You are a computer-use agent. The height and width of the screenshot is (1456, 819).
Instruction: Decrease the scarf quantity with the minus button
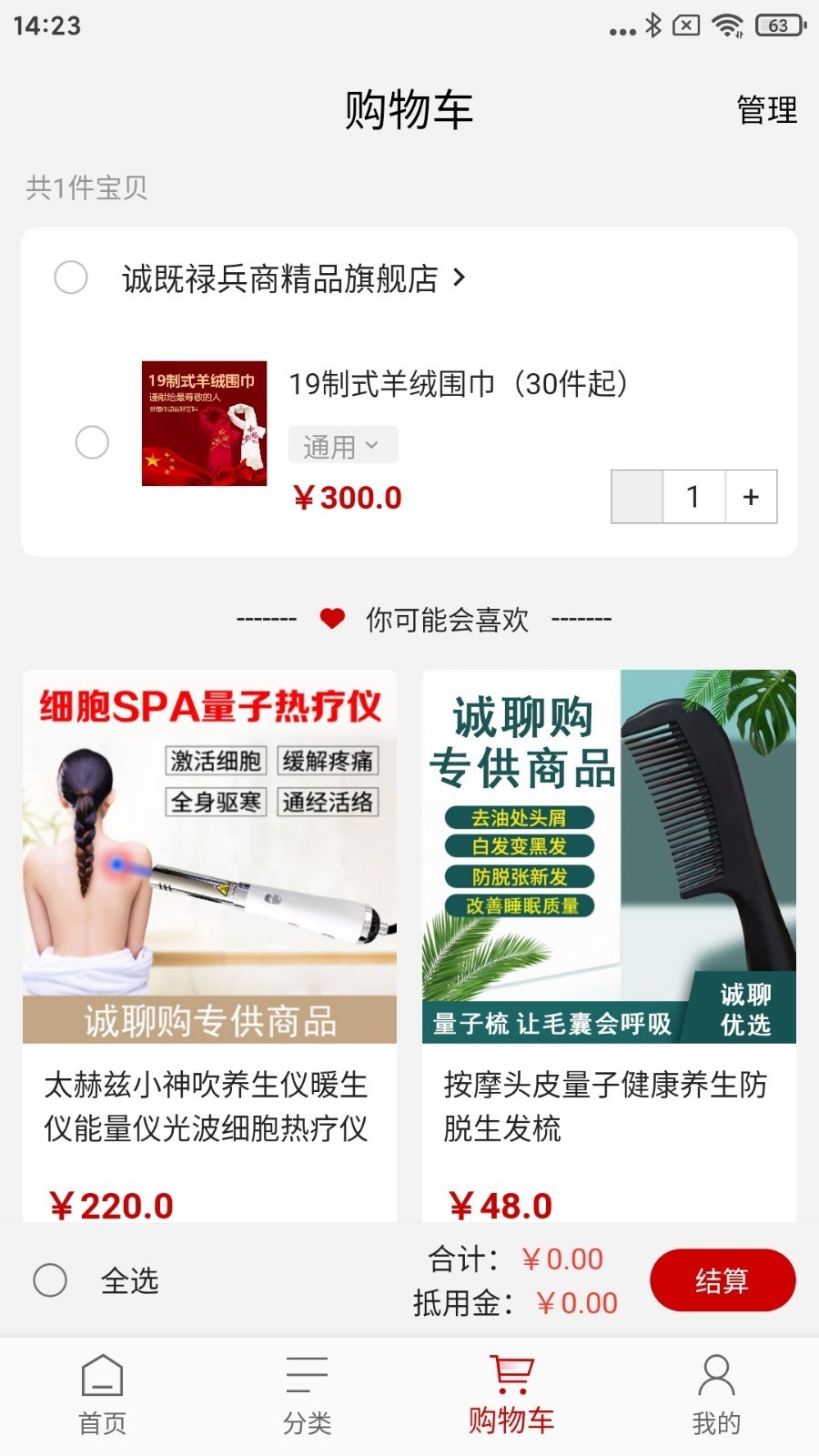tap(637, 497)
